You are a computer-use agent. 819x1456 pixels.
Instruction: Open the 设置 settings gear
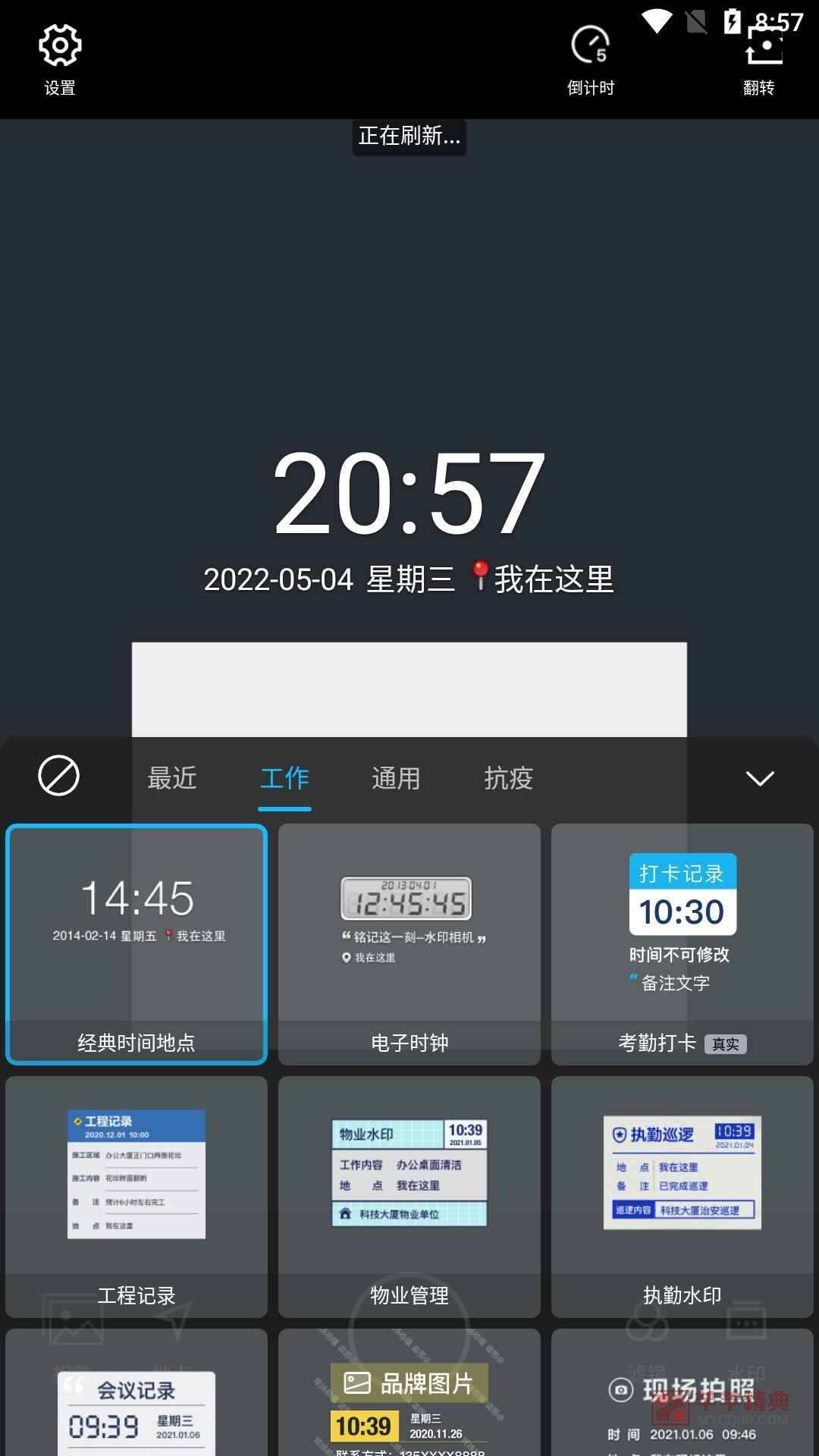click(60, 59)
